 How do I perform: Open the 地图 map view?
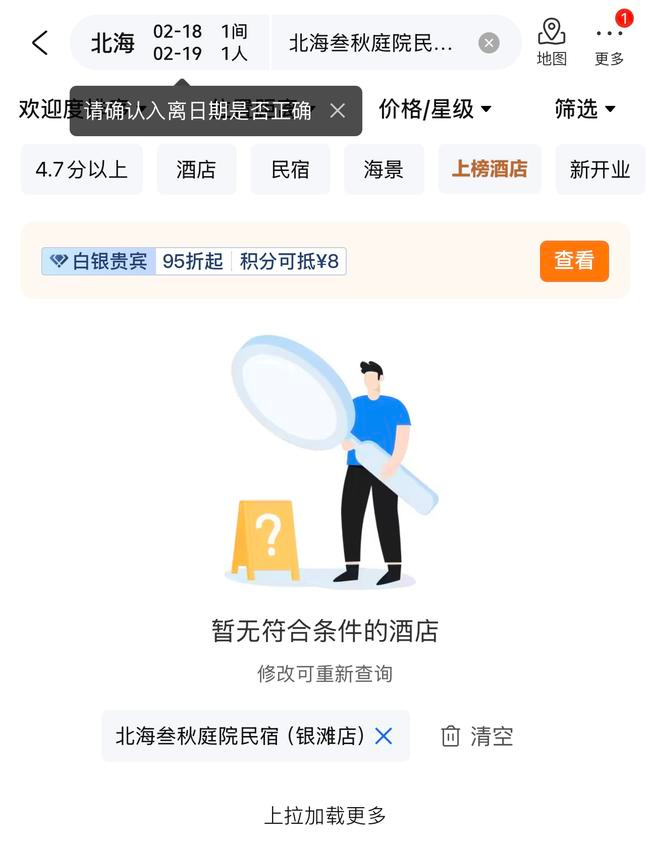coord(551,43)
